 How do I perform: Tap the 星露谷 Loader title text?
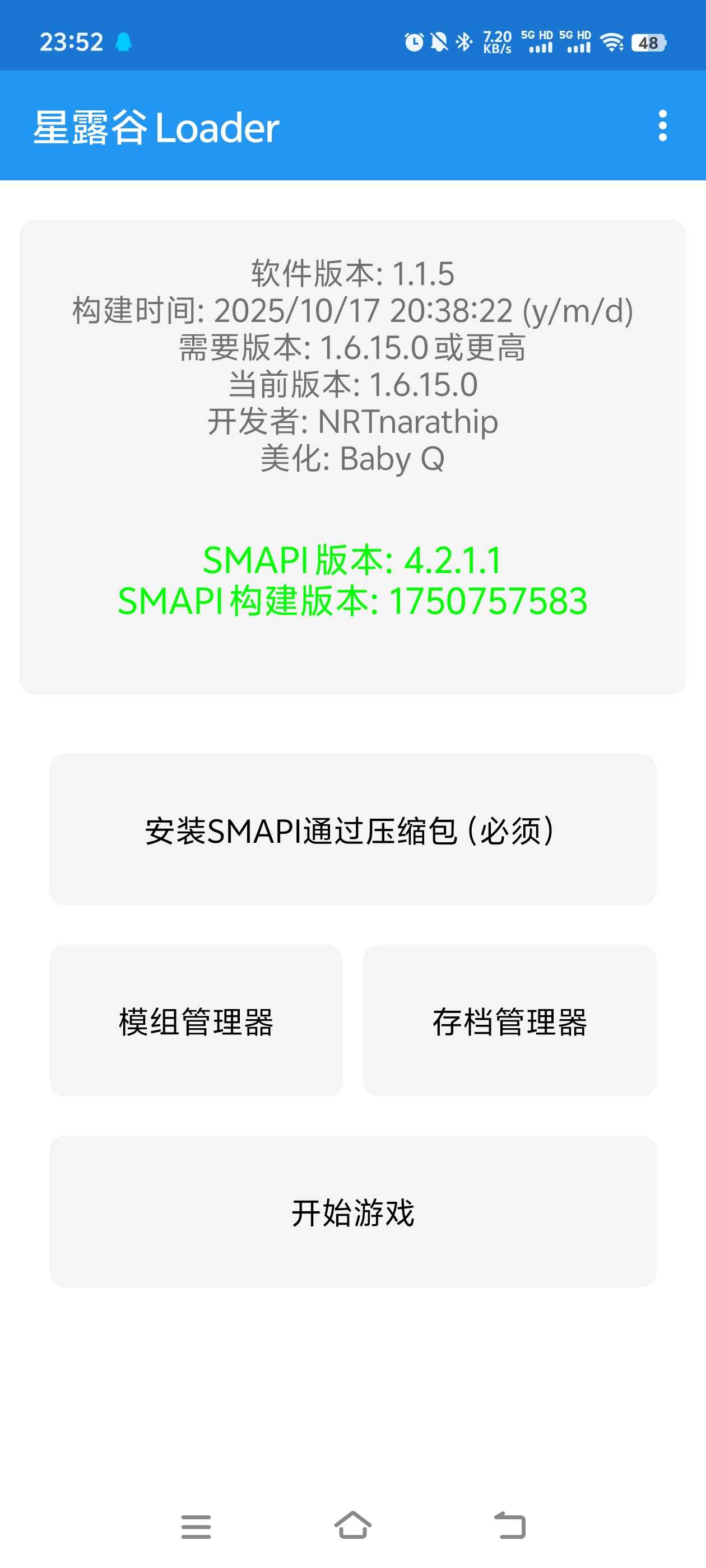[x=156, y=127]
